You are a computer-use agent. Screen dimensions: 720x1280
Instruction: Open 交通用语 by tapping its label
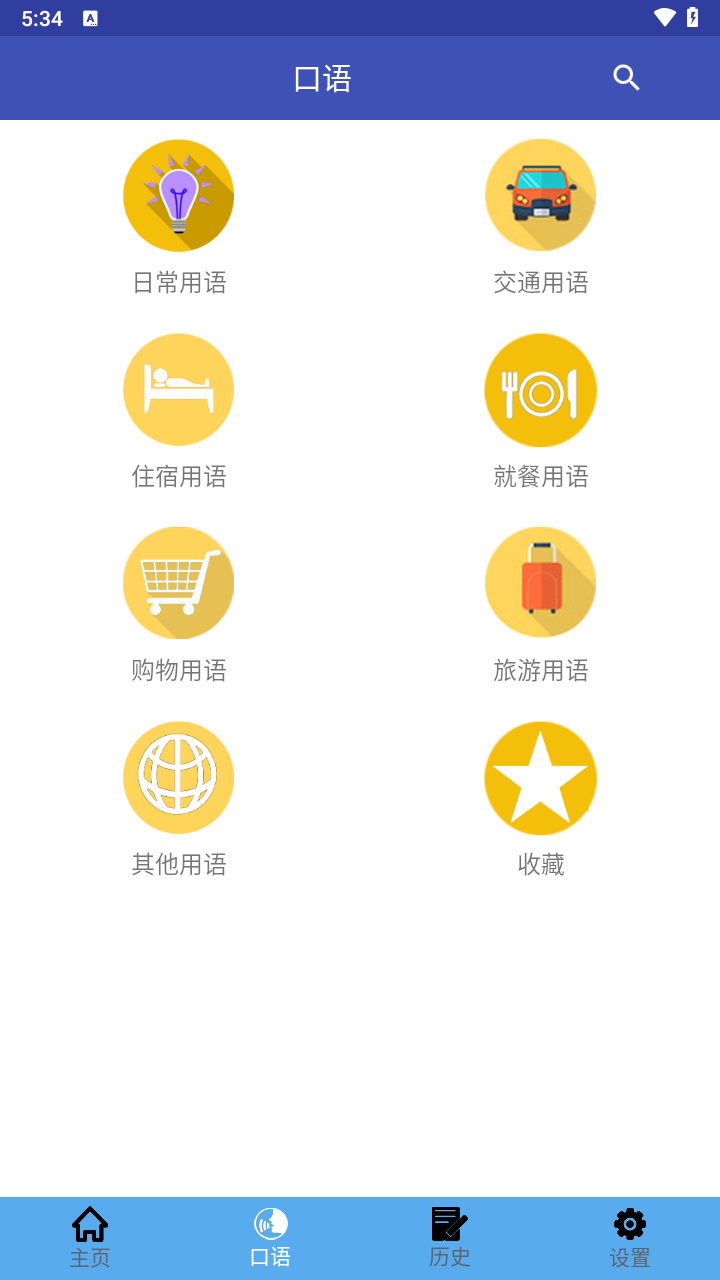(540, 283)
